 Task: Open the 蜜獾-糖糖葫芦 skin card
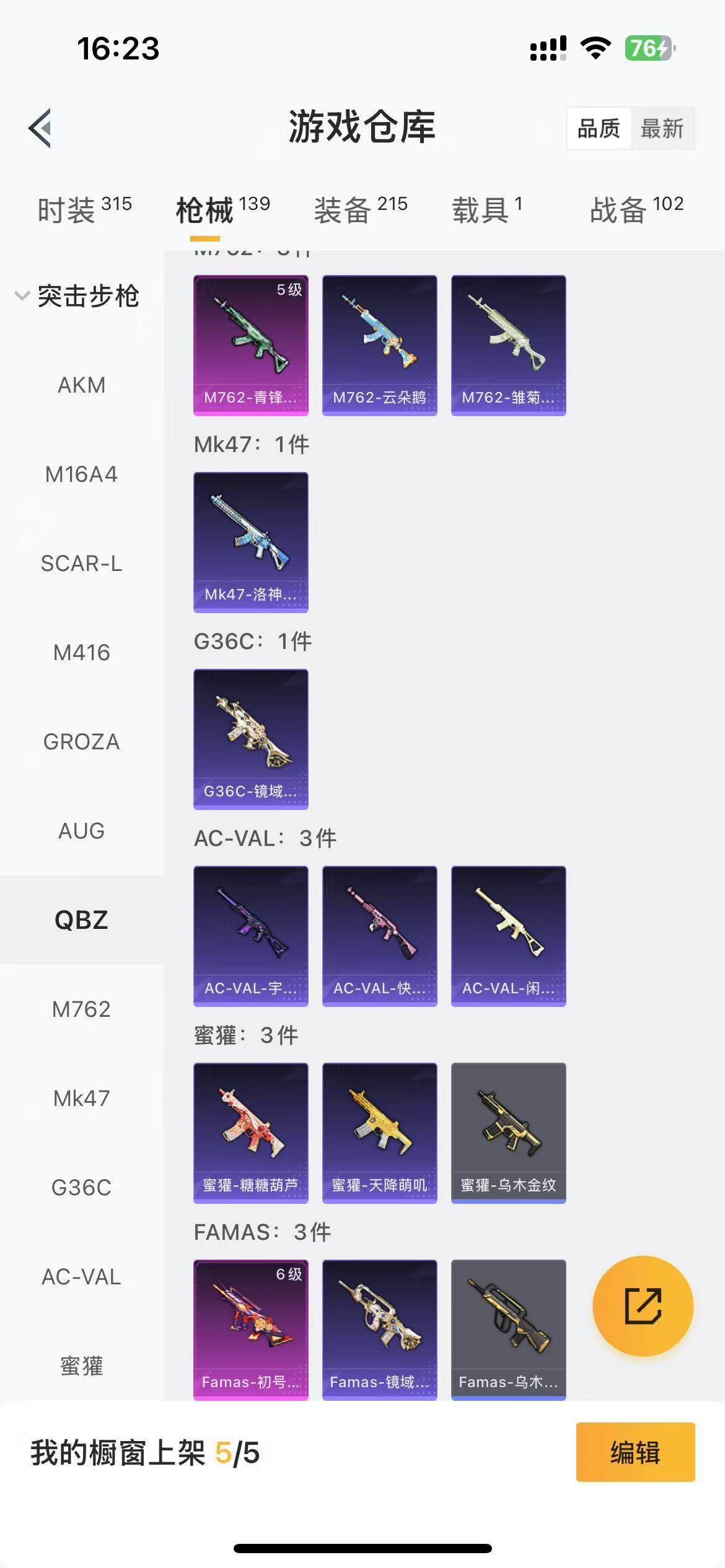[250, 1133]
